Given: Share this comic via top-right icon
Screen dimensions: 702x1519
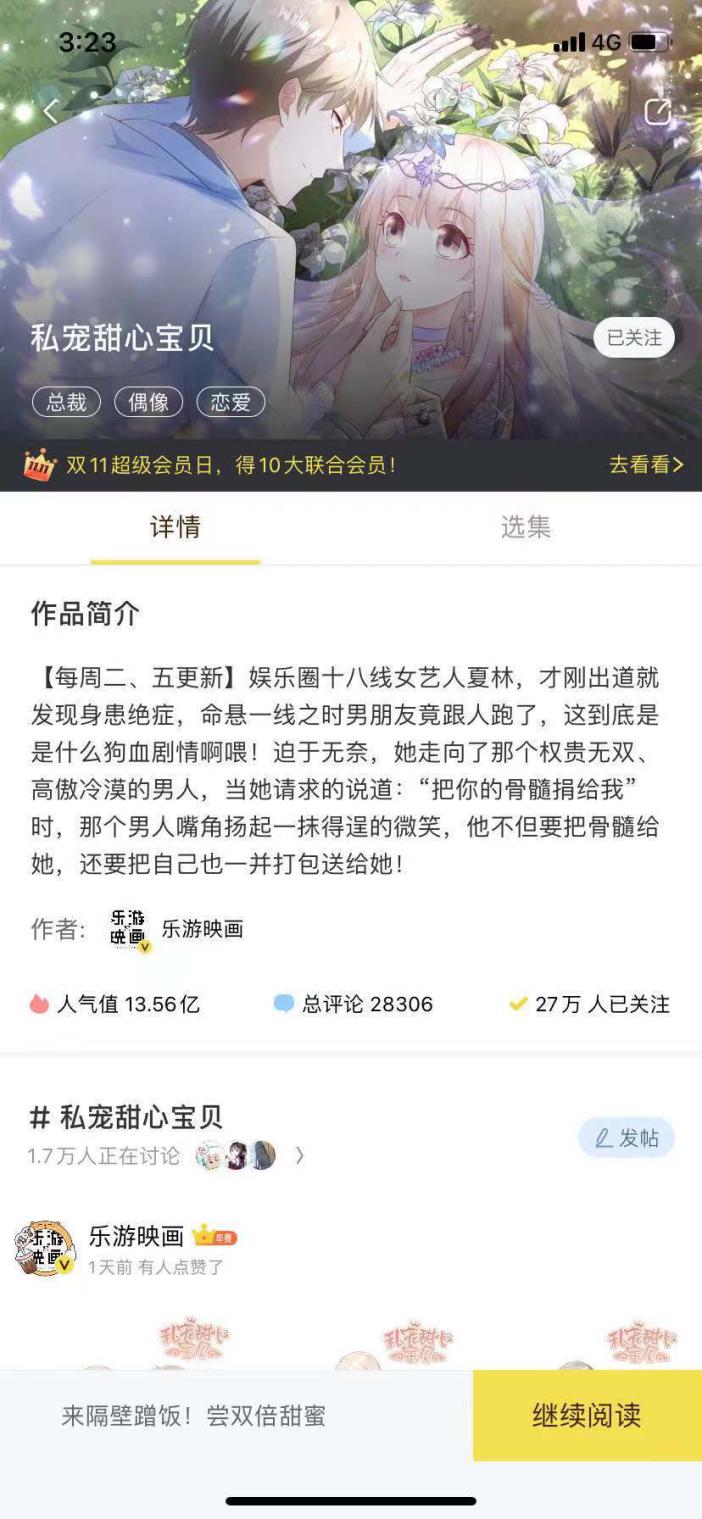Looking at the screenshot, I should click(x=657, y=111).
